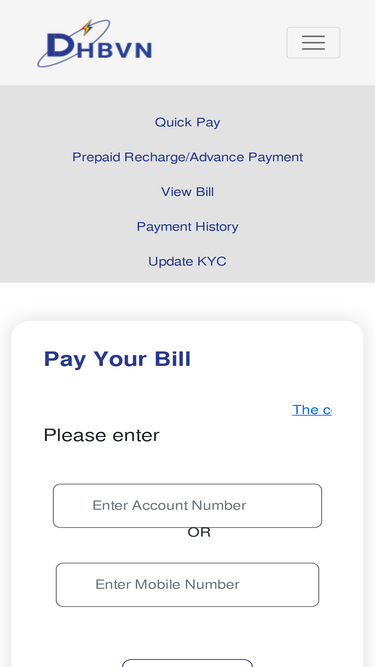This screenshot has width=375, height=667.
Task: Collapse the hamburger menu button
Action: coord(313,43)
